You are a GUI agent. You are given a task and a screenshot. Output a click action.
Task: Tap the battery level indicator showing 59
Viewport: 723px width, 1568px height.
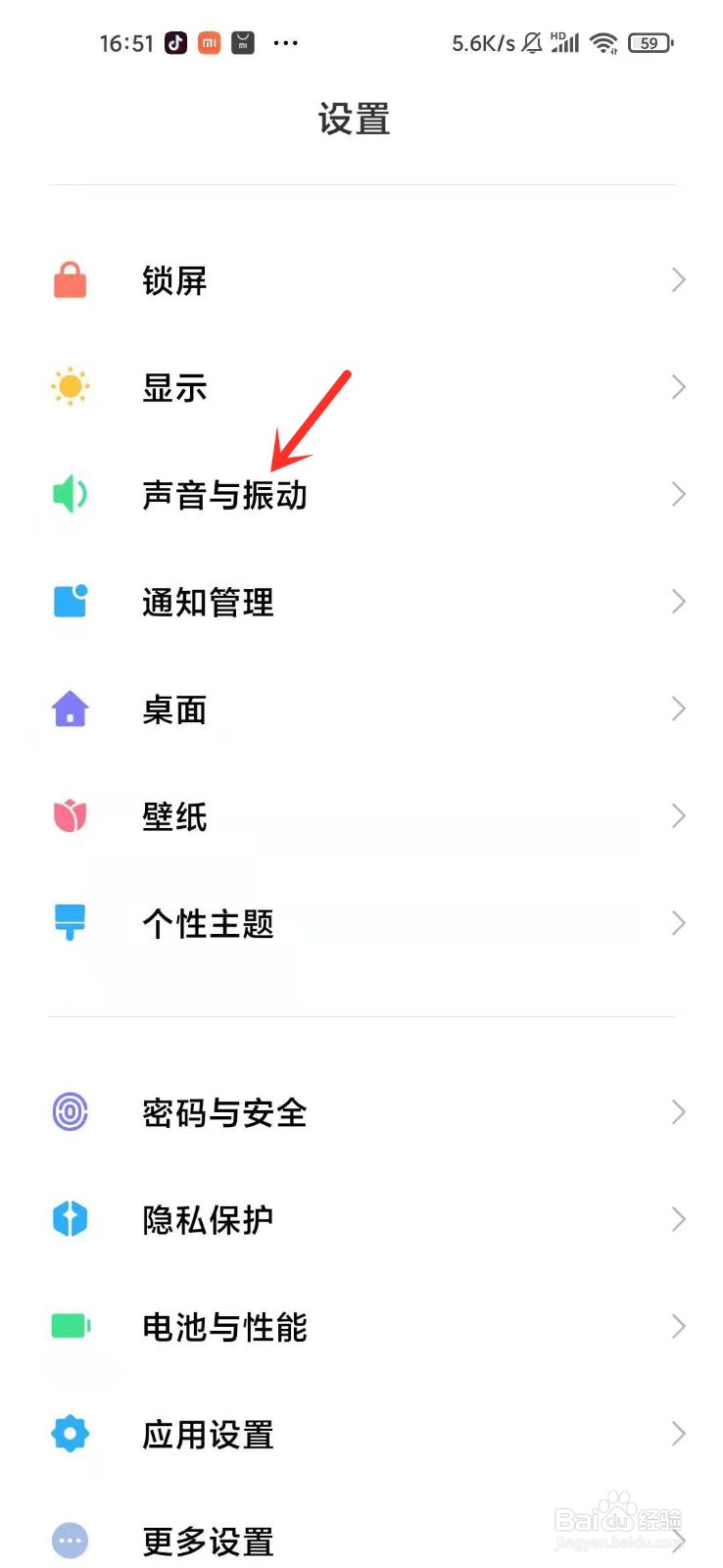[650, 43]
